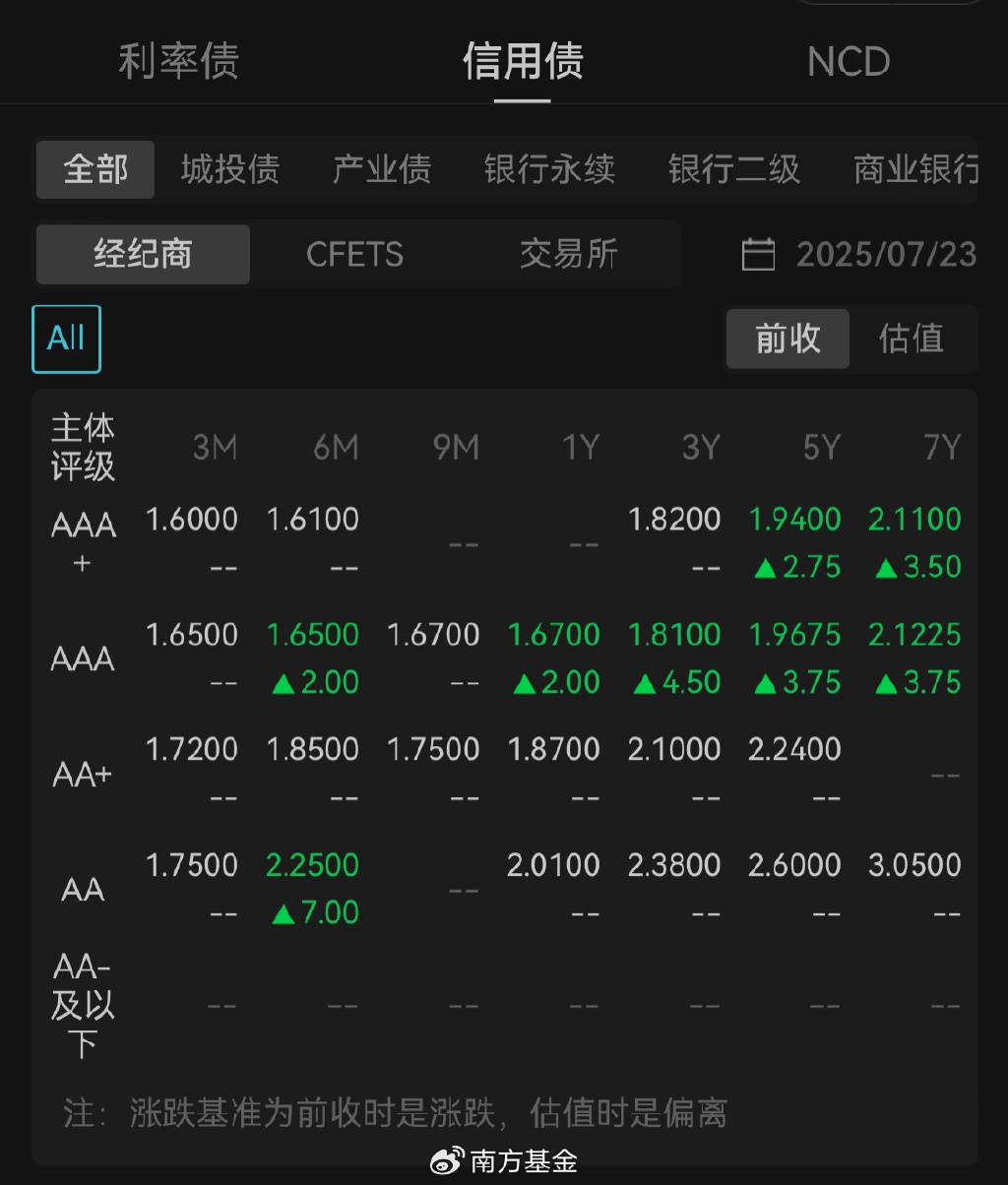Select the 城投债 filter
Screen dimensions: 1008x1185
pos(230,169)
